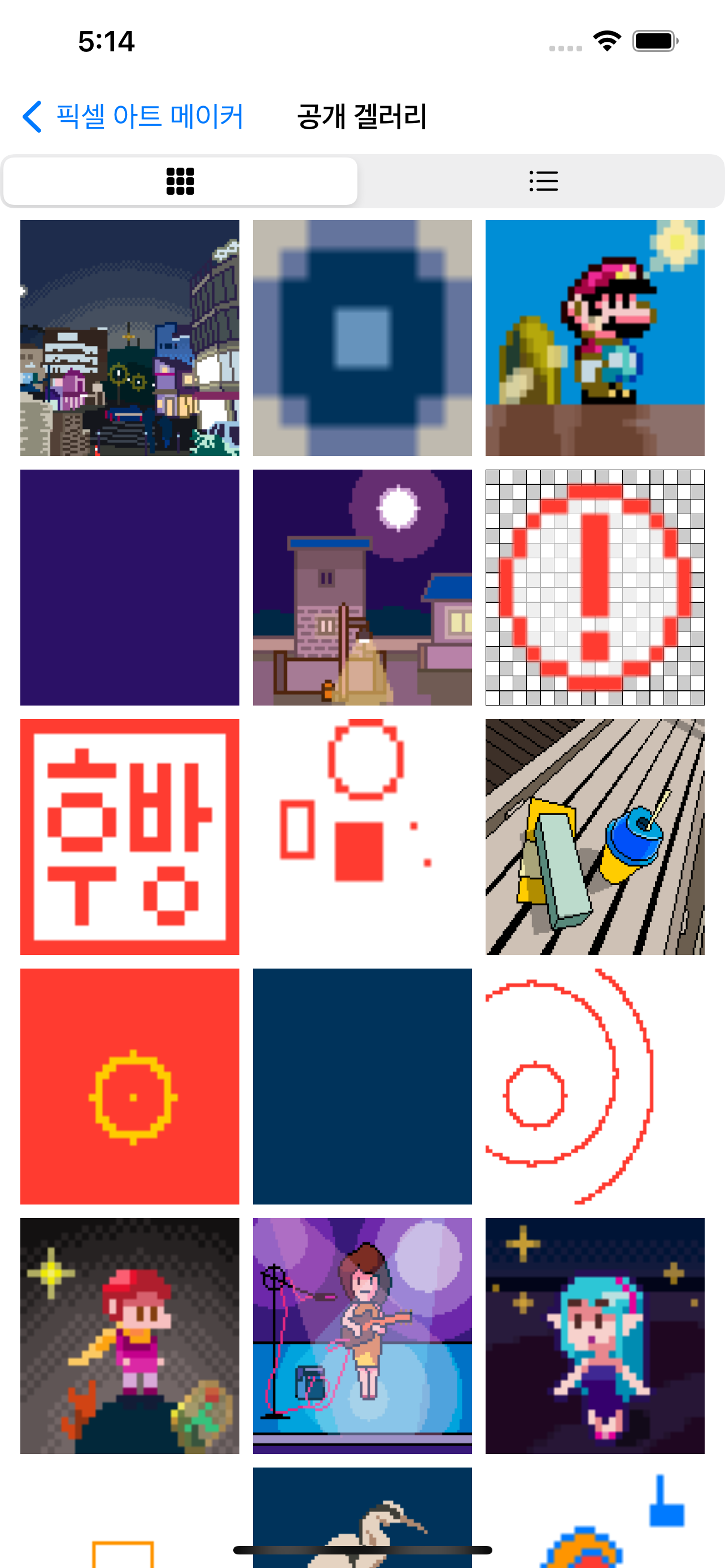The height and width of the screenshot is (1568, 725).
Task: Open the blurred blue square artwork
Action: (362, 338)
